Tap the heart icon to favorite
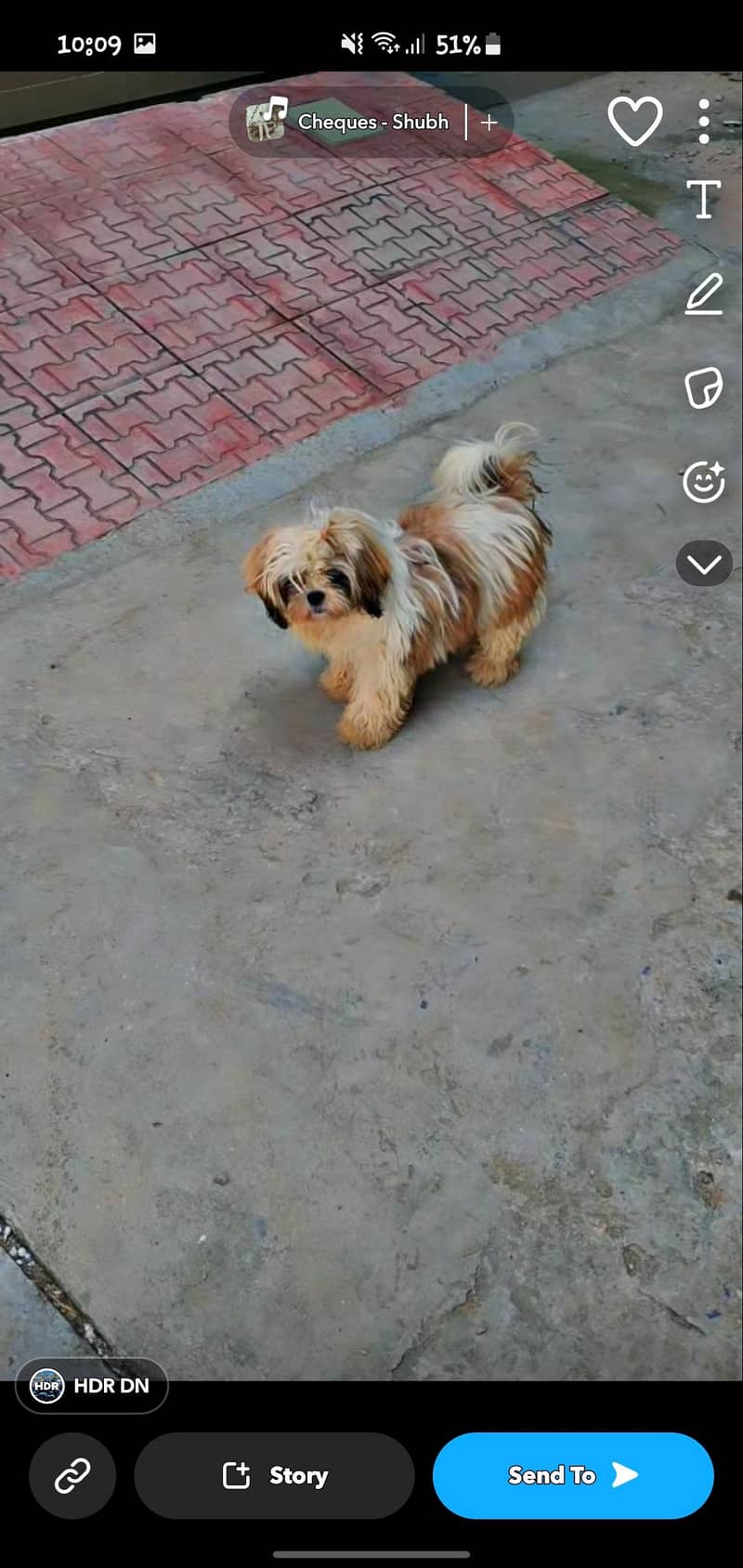Viewport: 743px width, 1568px height. (x=635, y=122)
